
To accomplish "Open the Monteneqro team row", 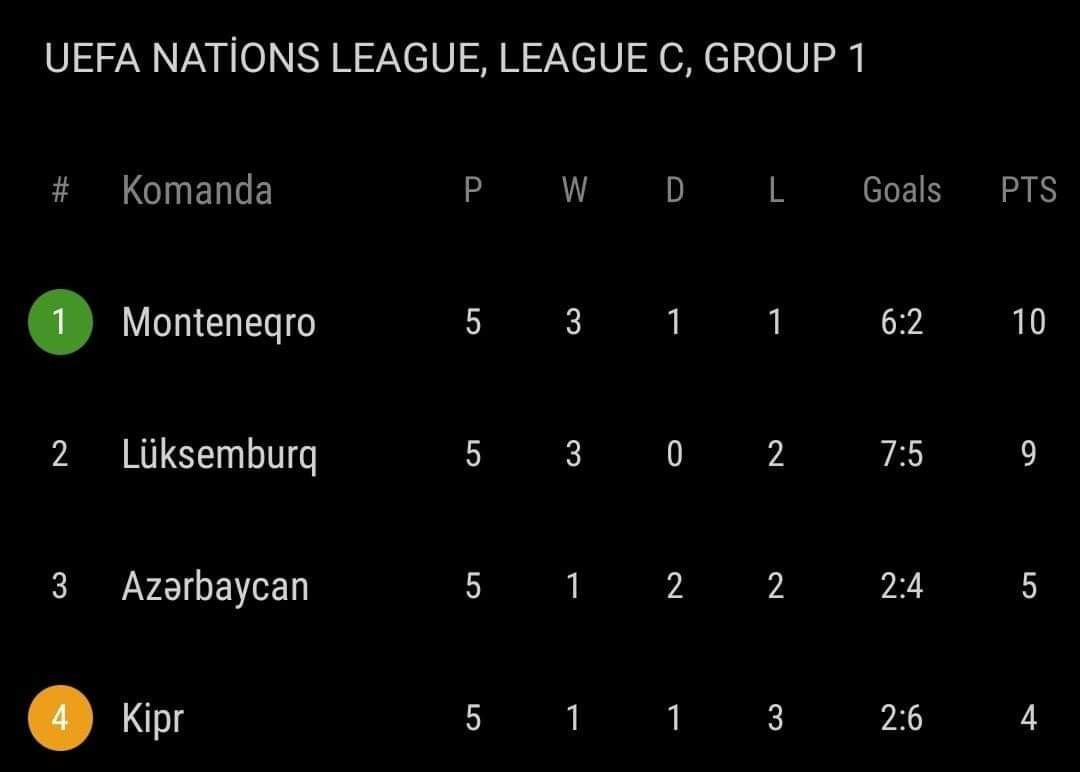I will [x=218, y=322].
